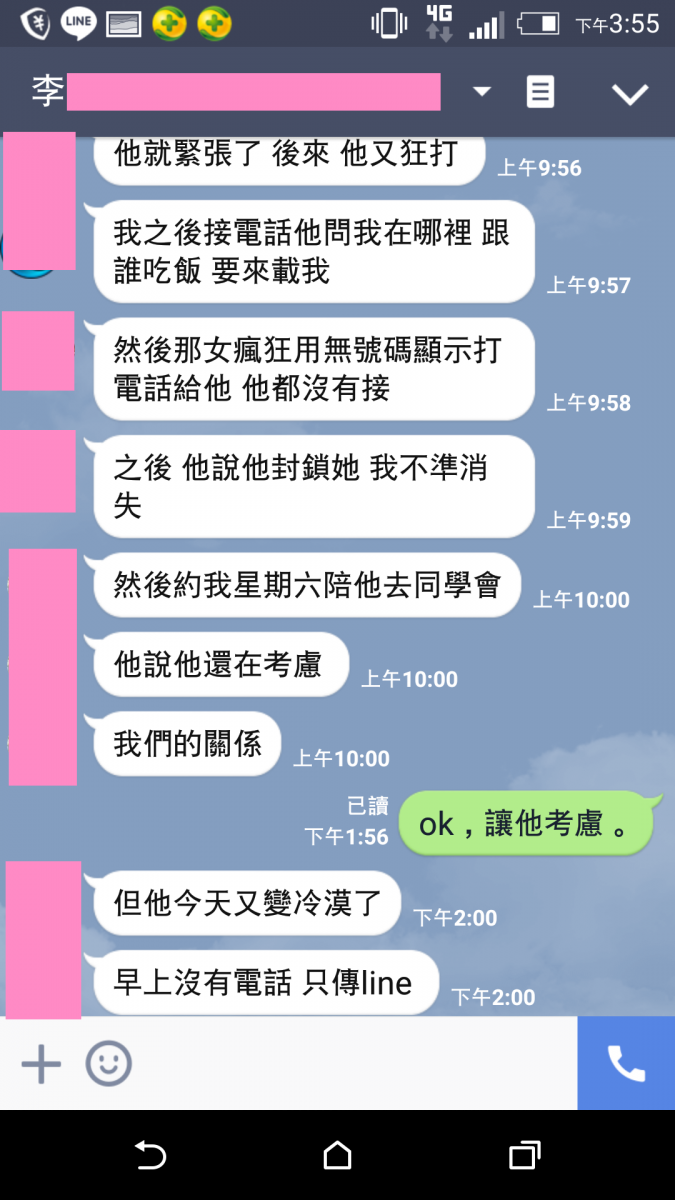Open the chevron menu in chat header
Screen dimensions: 675x1200
pyautogui.click(x=630, y=94)
